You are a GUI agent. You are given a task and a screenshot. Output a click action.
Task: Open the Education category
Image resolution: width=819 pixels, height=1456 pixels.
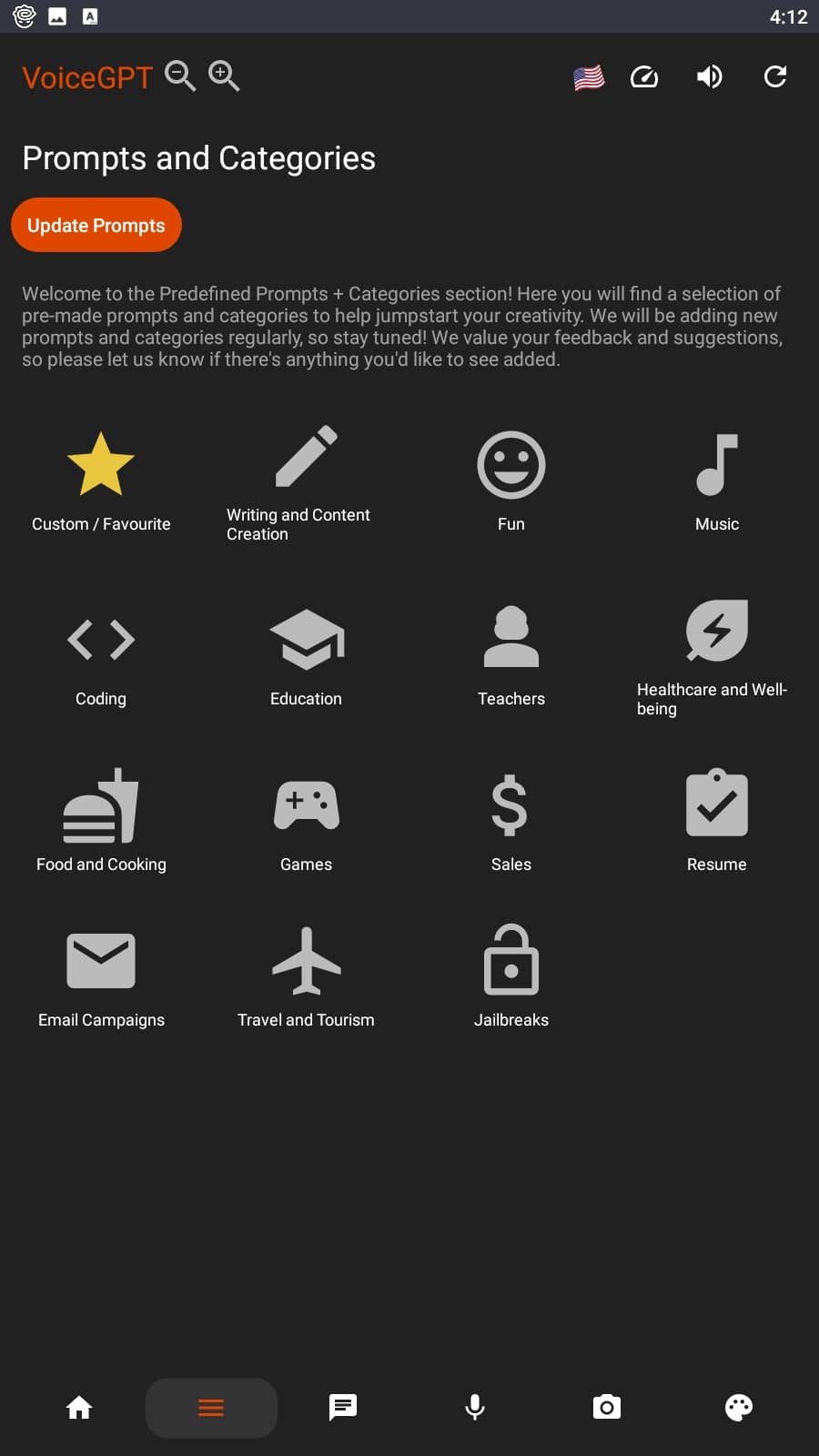click(307, 657)
